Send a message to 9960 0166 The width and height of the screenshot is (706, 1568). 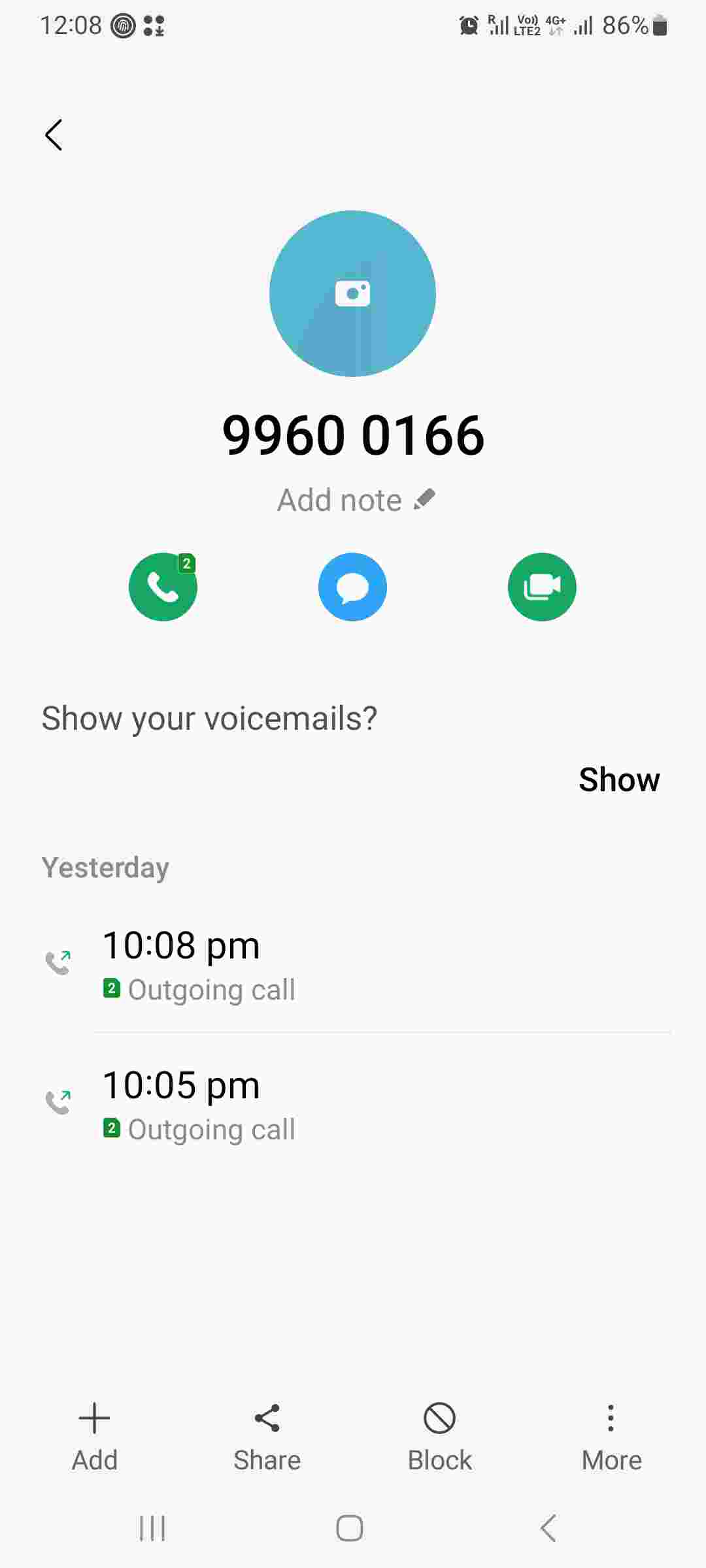tap(352, 587)
